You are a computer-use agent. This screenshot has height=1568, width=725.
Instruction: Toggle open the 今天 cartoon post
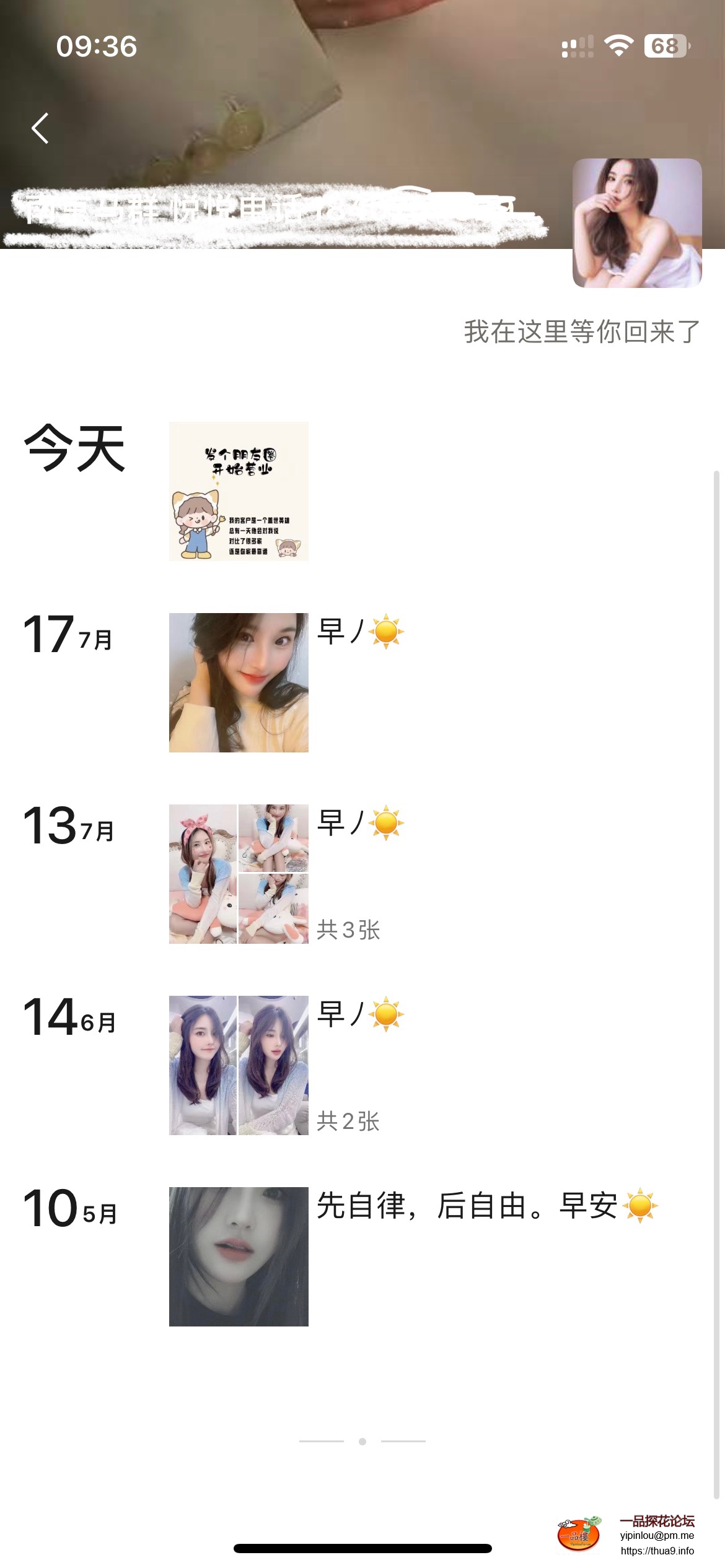click(238, 492)
